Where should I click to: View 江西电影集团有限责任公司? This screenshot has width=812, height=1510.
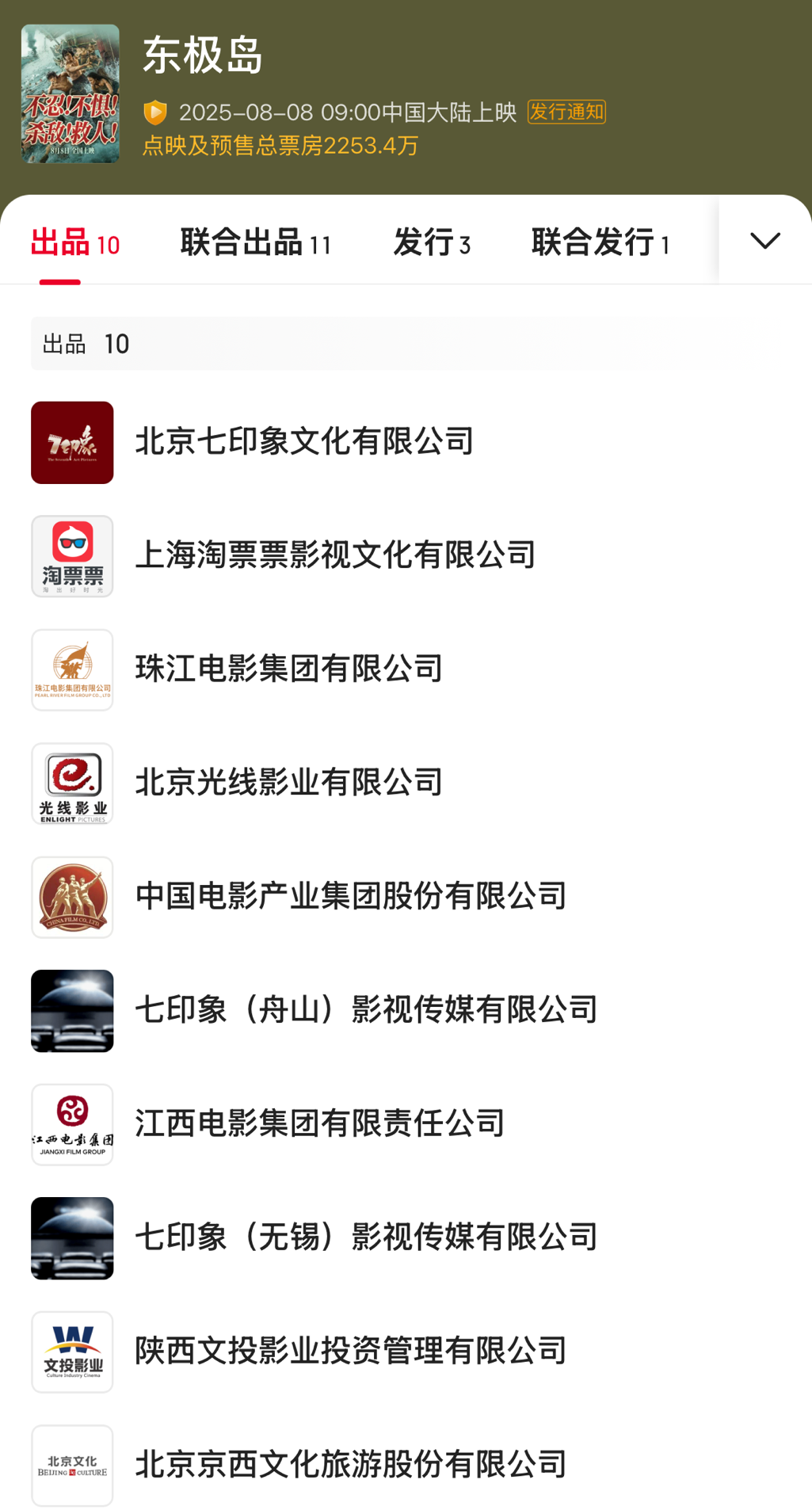point(320,1123)
